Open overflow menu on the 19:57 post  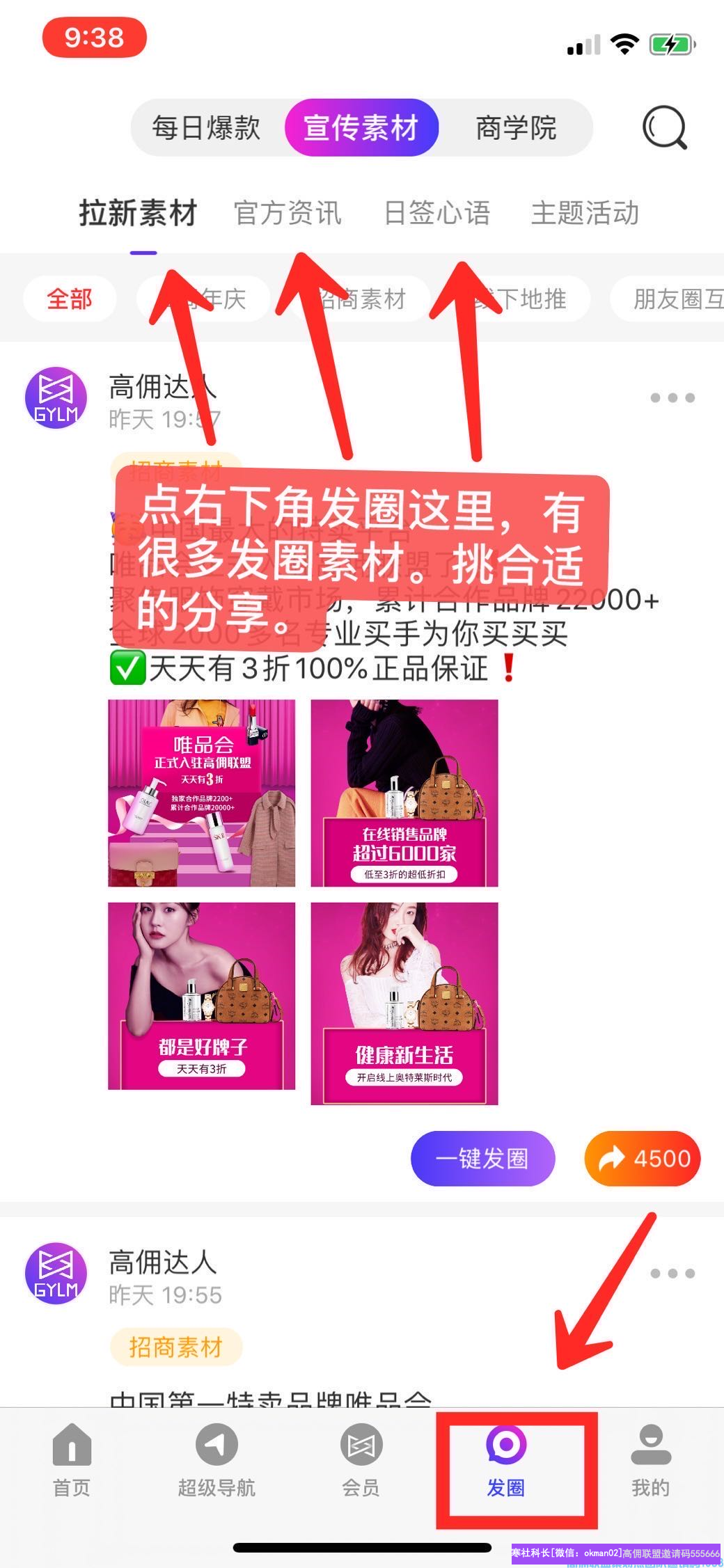click(x=672, y=398)
